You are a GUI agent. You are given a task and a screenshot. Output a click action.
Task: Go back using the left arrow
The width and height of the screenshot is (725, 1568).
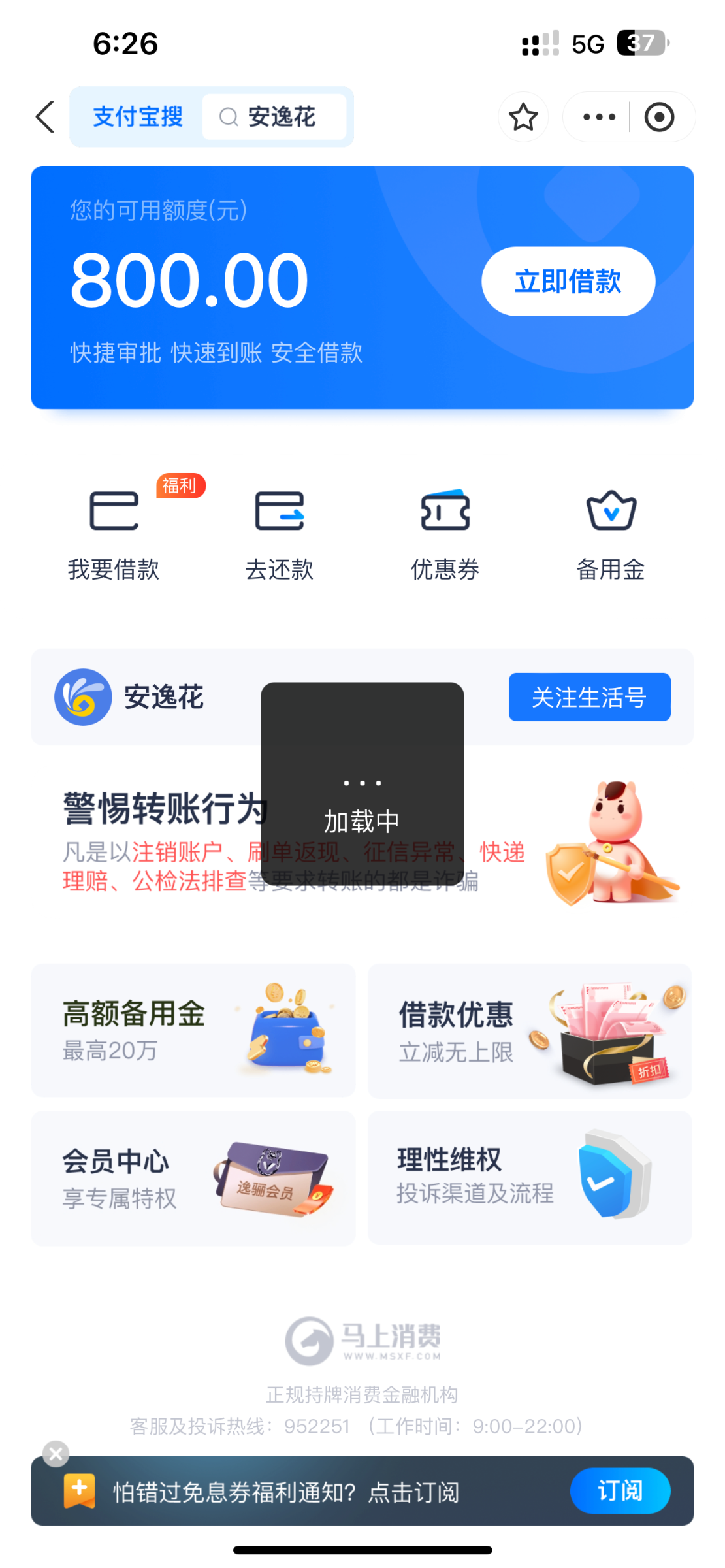coord(45,117)
